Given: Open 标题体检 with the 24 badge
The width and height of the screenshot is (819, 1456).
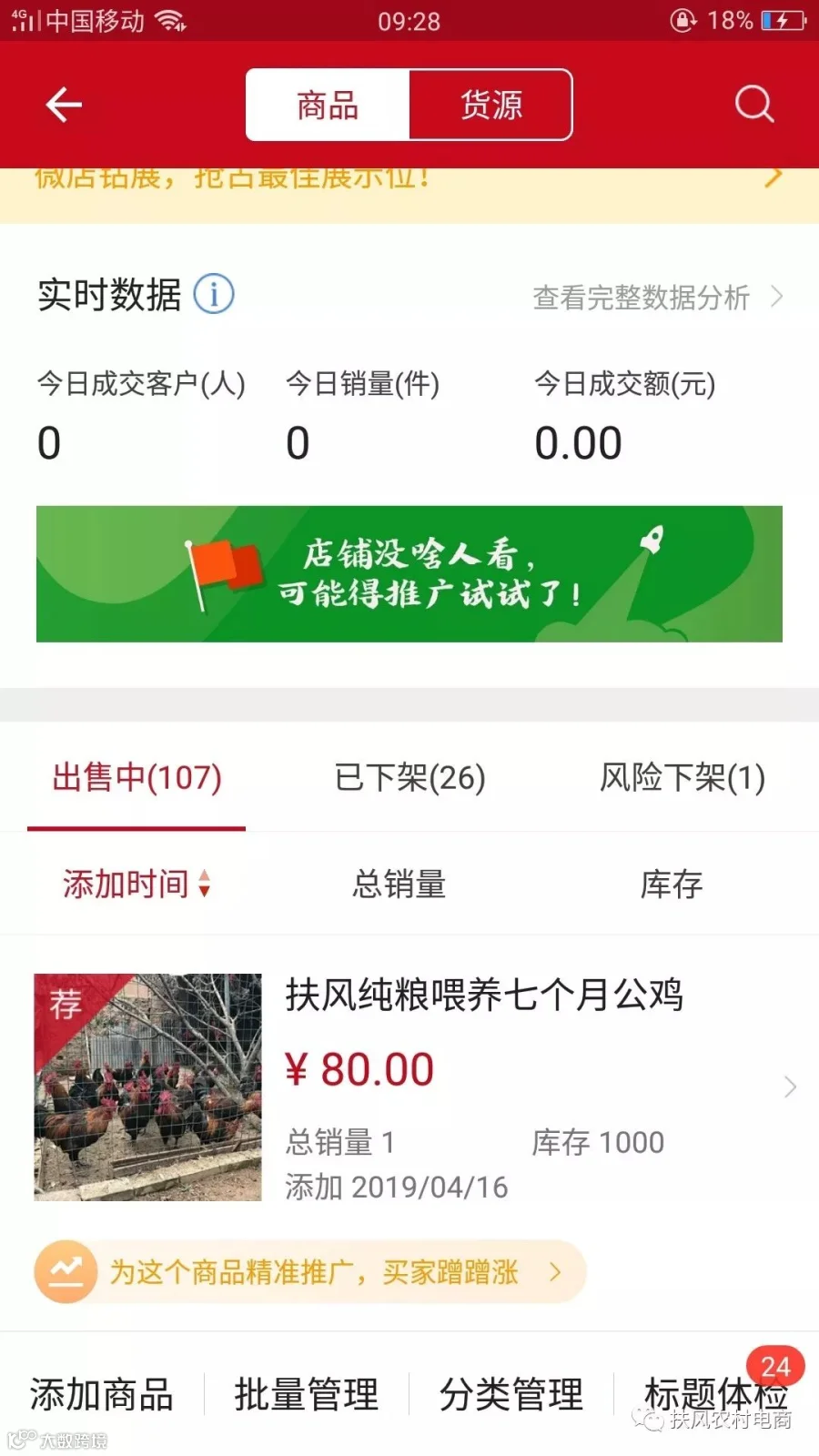Looking at the screenshot, I should click(x=716, y=1394).
